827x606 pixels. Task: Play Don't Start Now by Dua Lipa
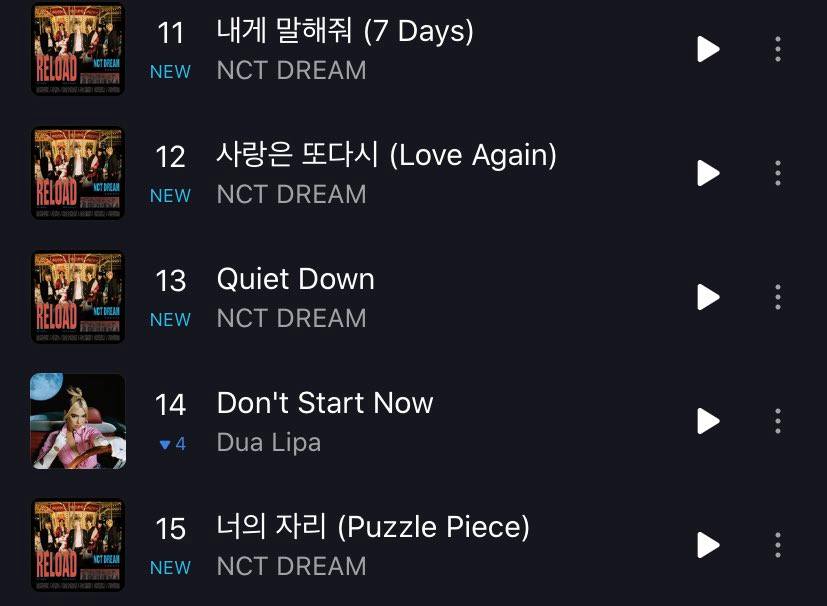708,421
